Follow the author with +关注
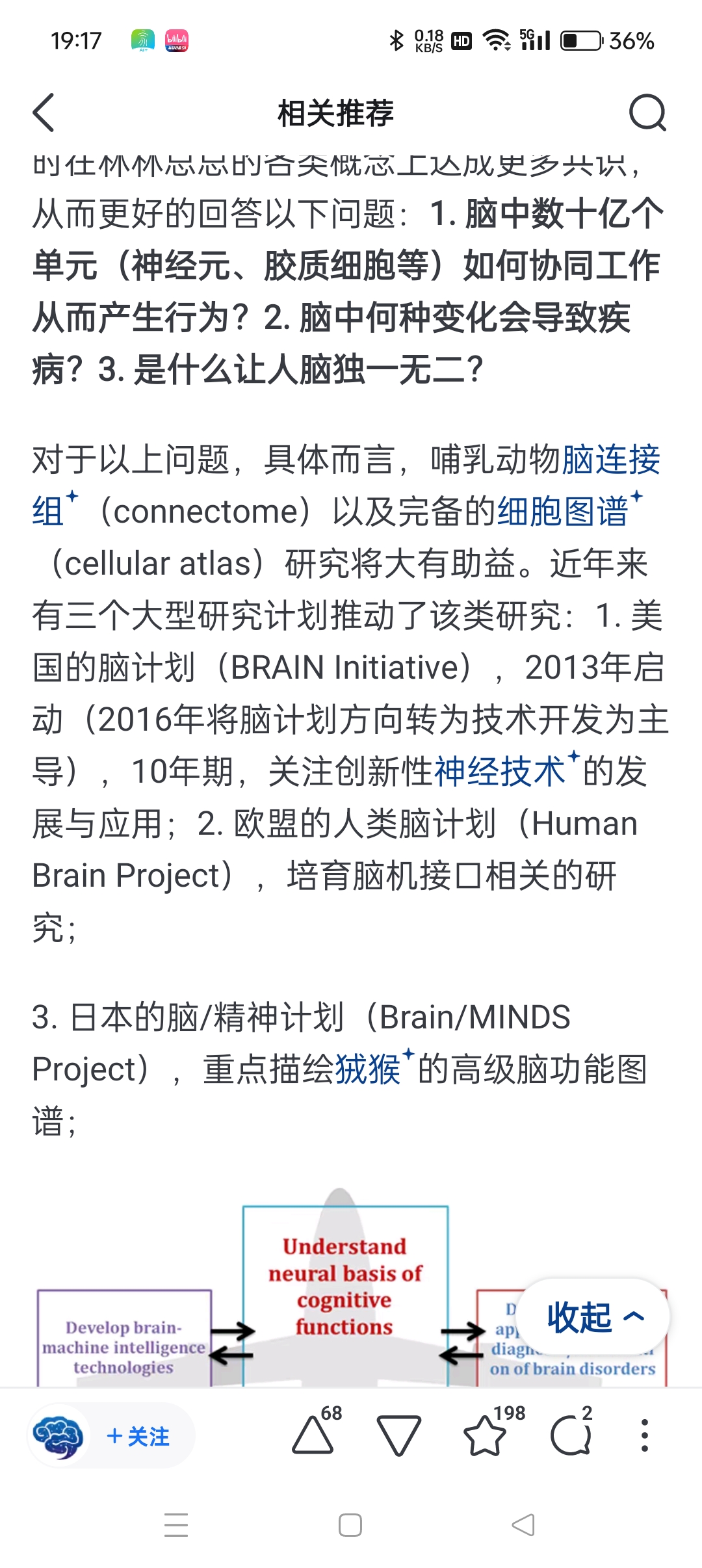The image size is (702, 1568). 138,1436
